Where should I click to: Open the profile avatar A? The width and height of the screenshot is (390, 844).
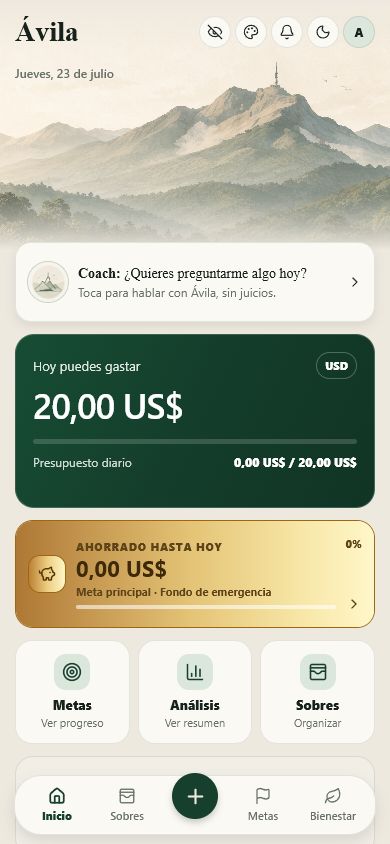click(359, 32)
